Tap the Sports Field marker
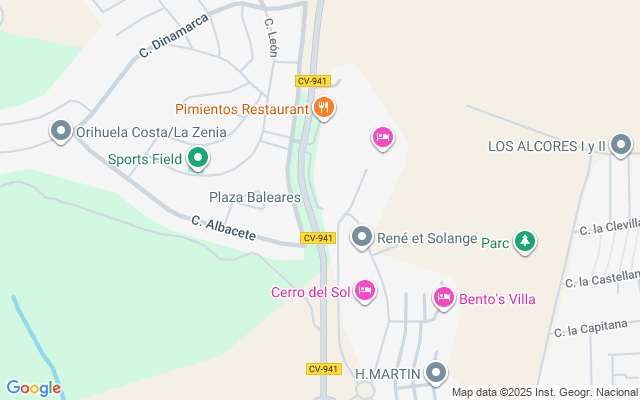This screenshot has height=400, width=640. pyautogui.click(x=198, y=157)
